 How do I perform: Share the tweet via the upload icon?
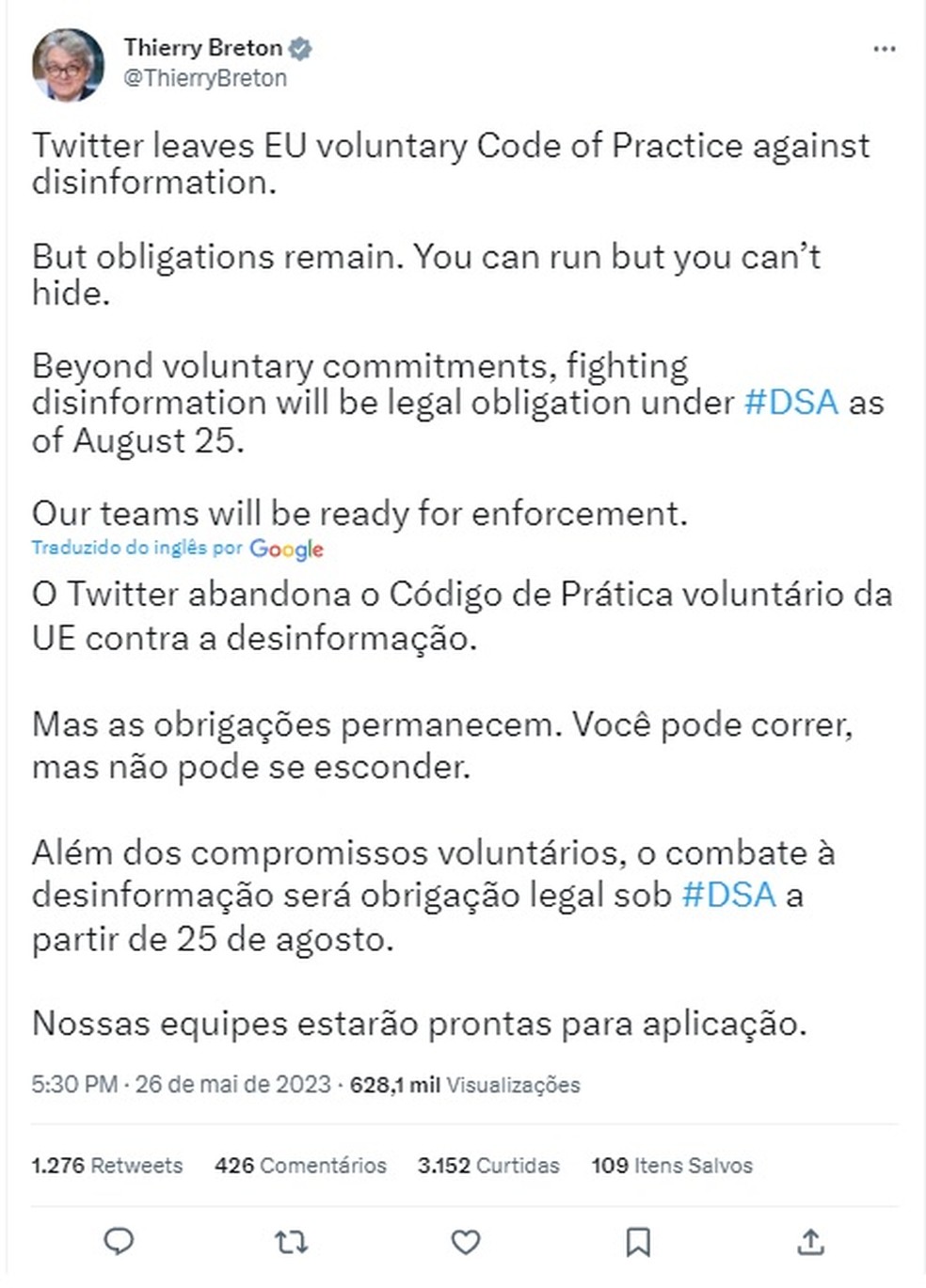pos(810,1243)
